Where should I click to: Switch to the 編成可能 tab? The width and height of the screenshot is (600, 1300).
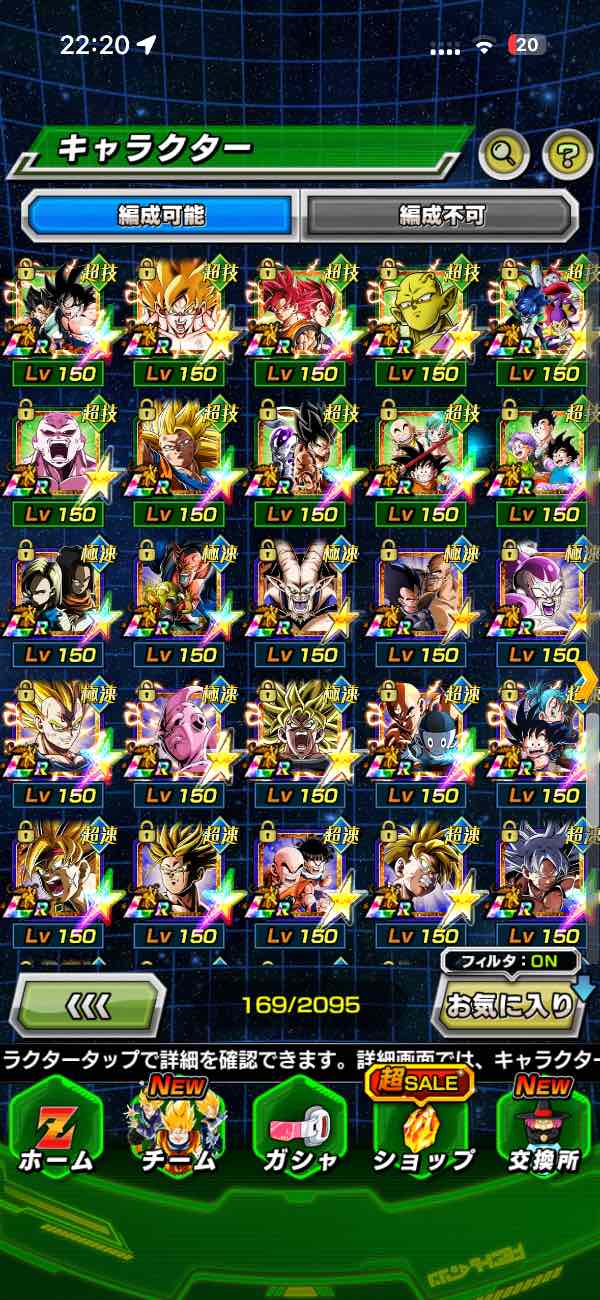160,215
